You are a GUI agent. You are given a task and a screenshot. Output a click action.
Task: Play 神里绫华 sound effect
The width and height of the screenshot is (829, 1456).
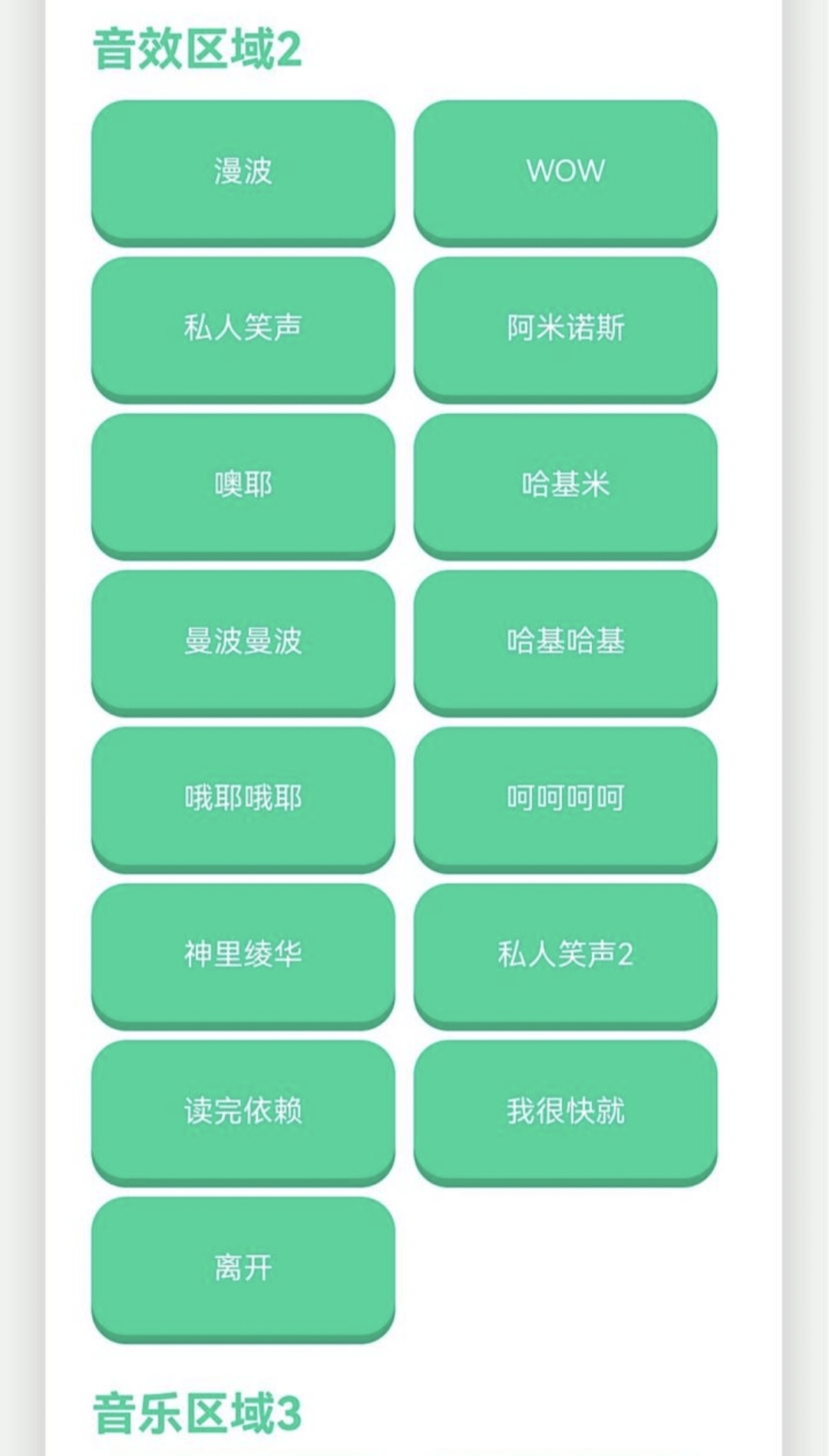243,954
